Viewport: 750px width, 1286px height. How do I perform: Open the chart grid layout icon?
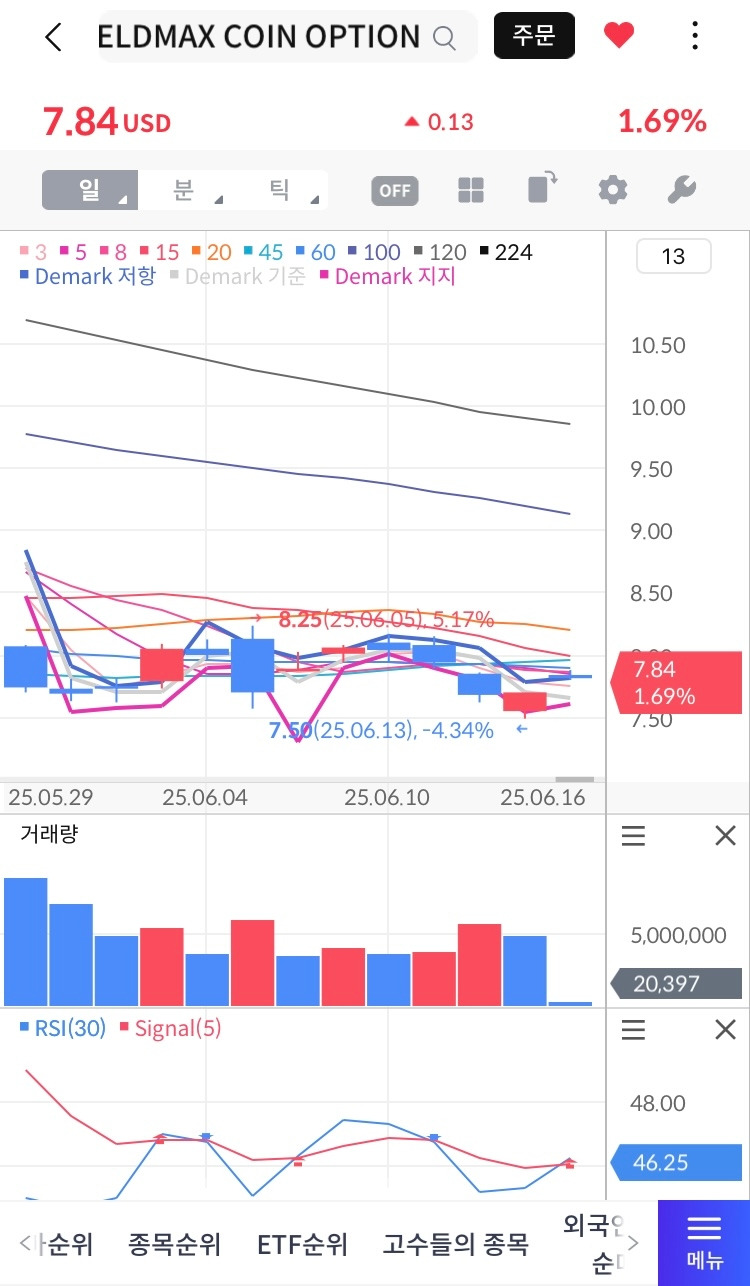click(471, 190)
